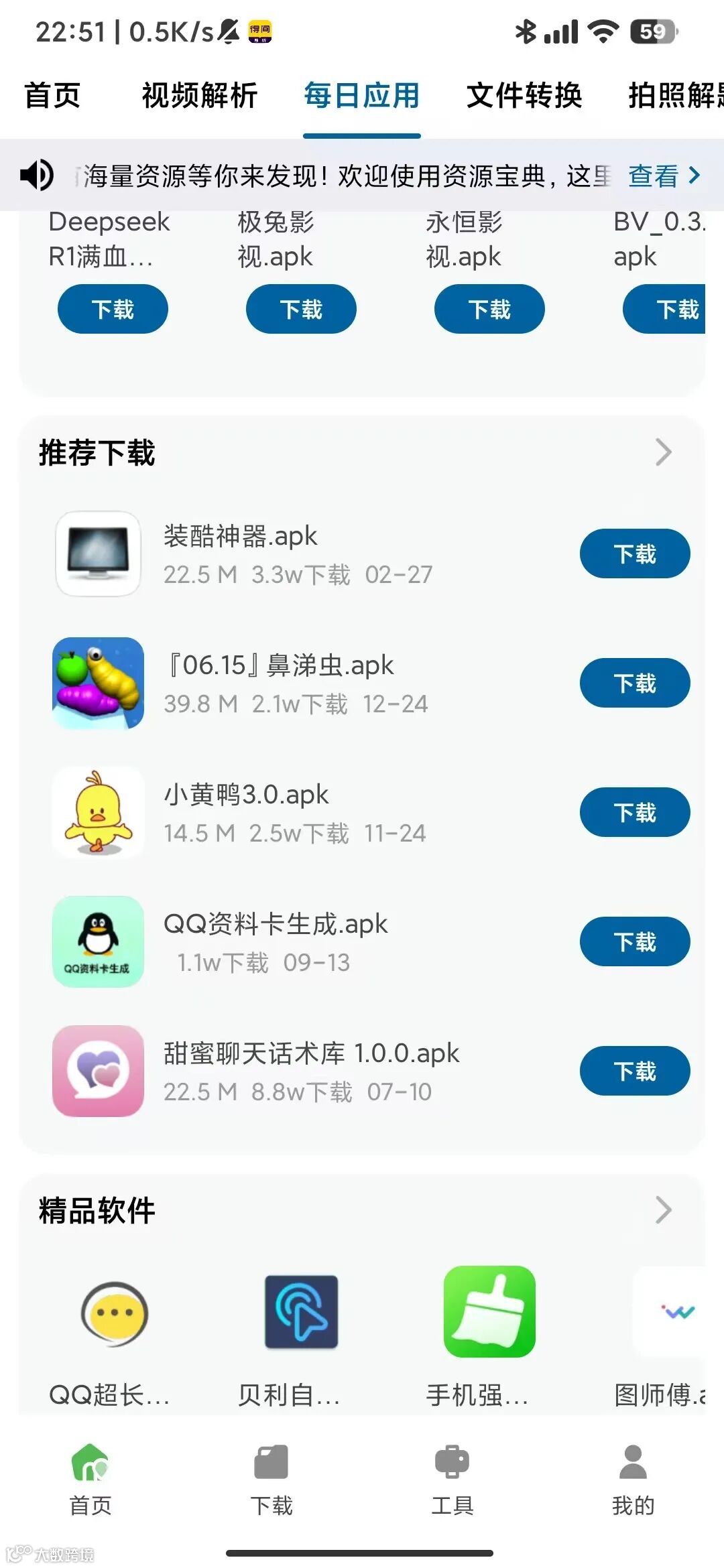The height and width of the screenshot is (1568, 724).
Task: Tap 查看 on the announcement banner
Action: click(x=663, y=176)
